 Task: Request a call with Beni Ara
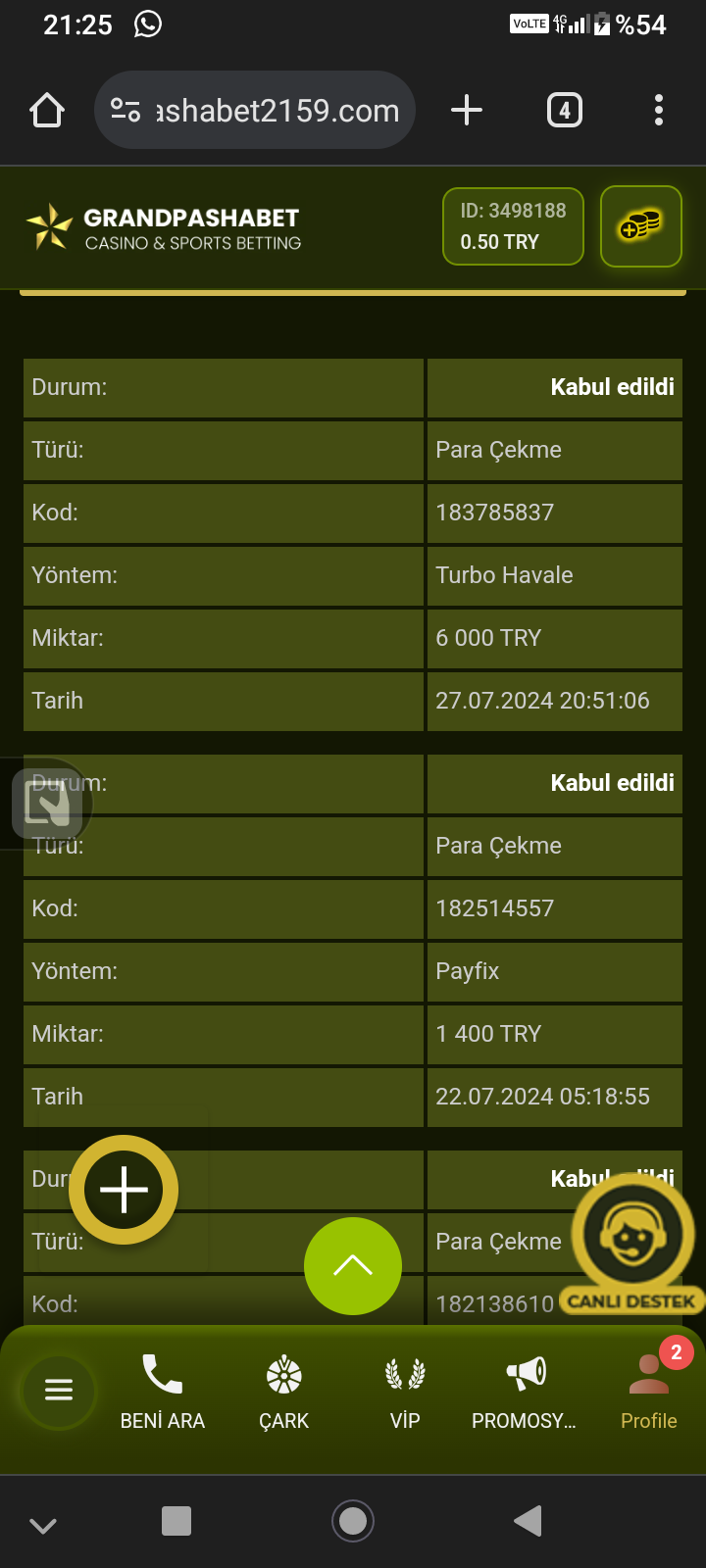[163, 1392]
